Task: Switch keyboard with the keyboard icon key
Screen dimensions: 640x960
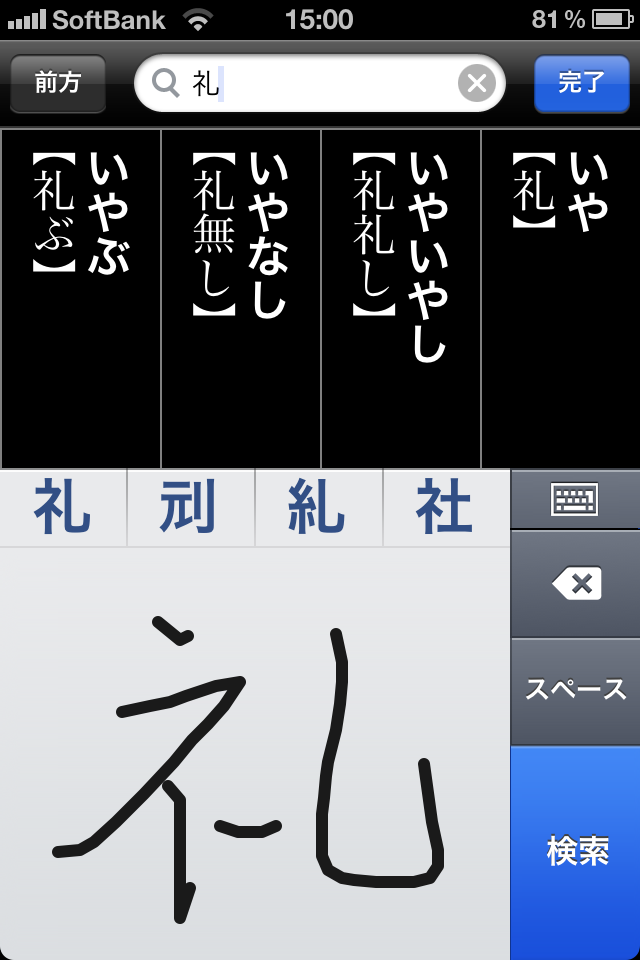Action: 575,499
